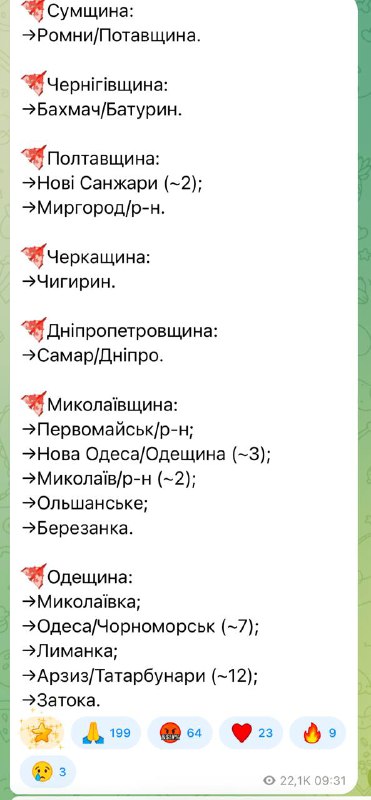Tap the sparkling star paid reaction
The height and width of the screenshot is (800, 371).
(x=41, y=733)
